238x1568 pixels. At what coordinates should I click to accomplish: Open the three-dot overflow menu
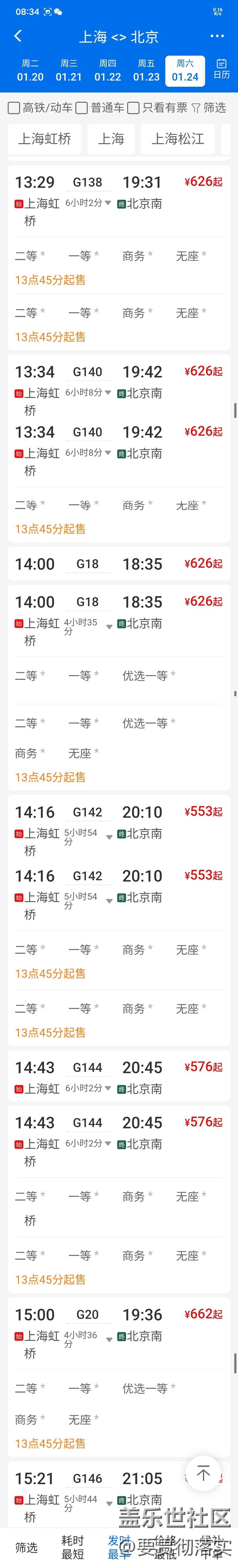coord(217,37)
